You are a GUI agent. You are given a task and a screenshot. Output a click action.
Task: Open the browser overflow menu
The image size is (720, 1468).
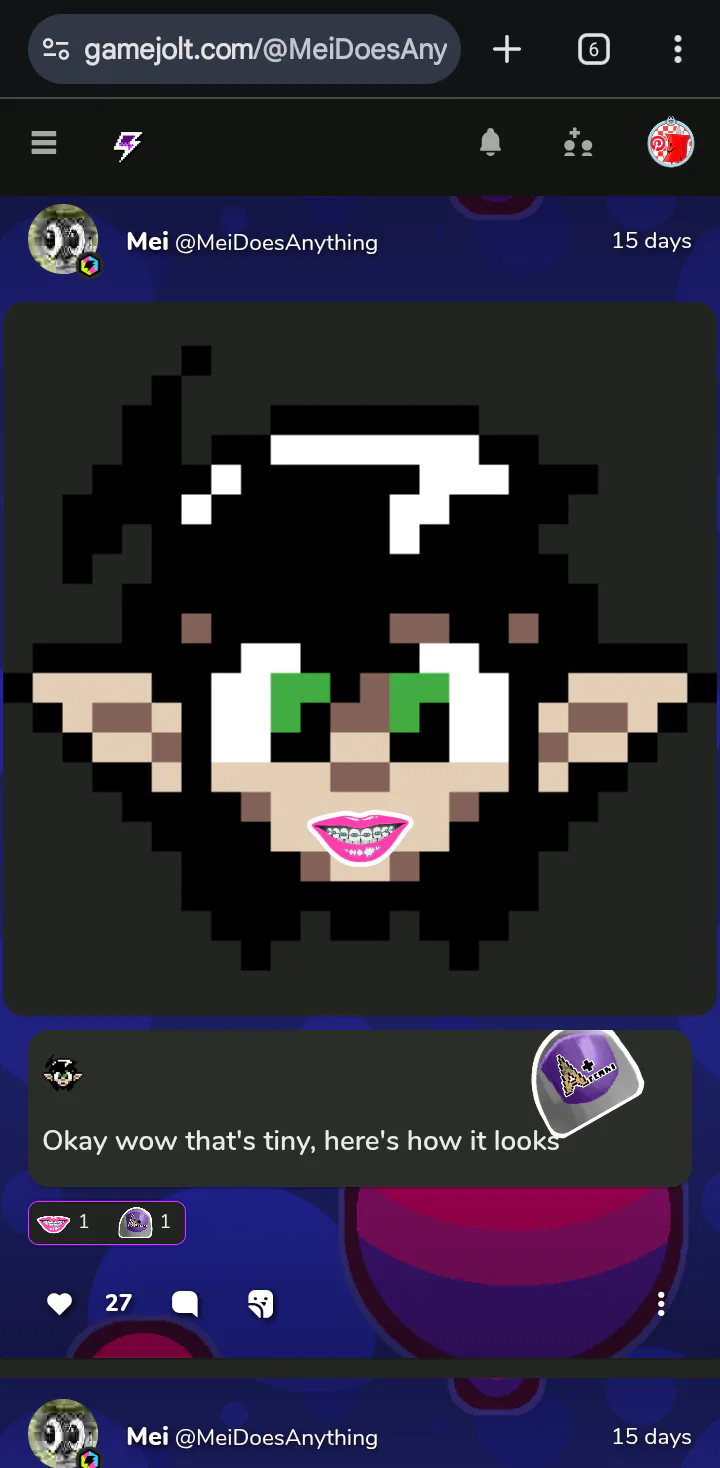click(678, 49)
